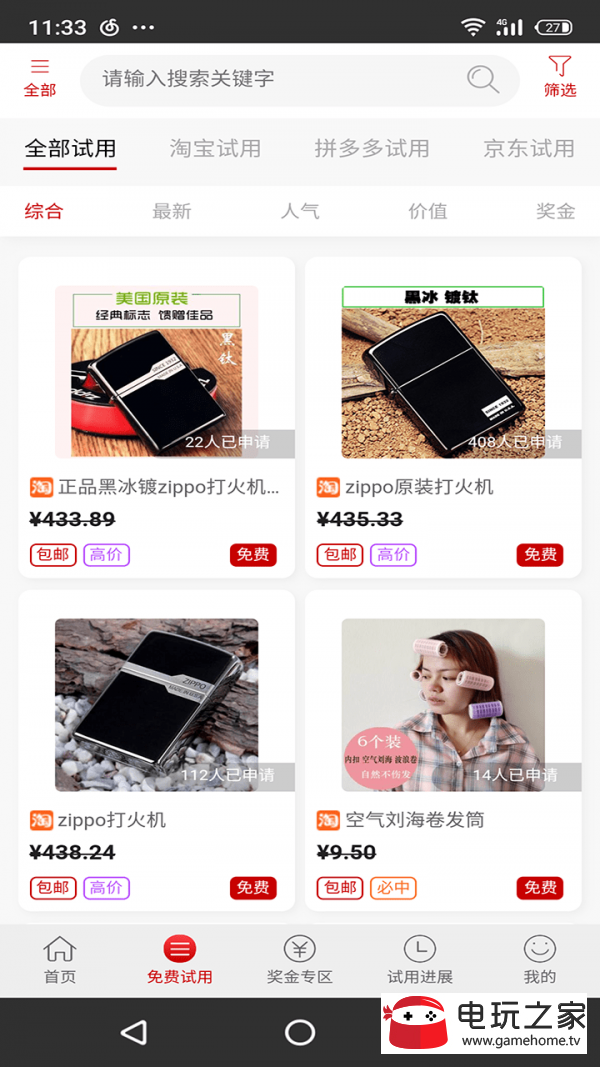
Task: Select the 全部试用 tab
Action: pyautogui.click(x=70, y=149)
